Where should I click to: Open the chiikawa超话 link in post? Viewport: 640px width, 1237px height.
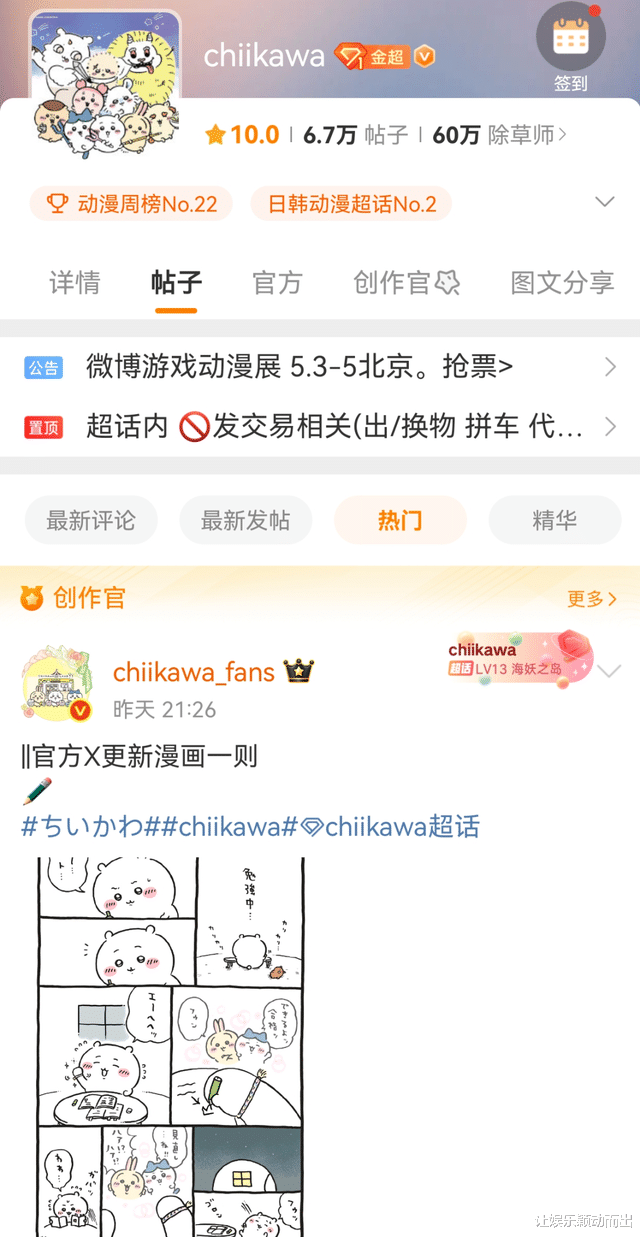tap(389, 827)
